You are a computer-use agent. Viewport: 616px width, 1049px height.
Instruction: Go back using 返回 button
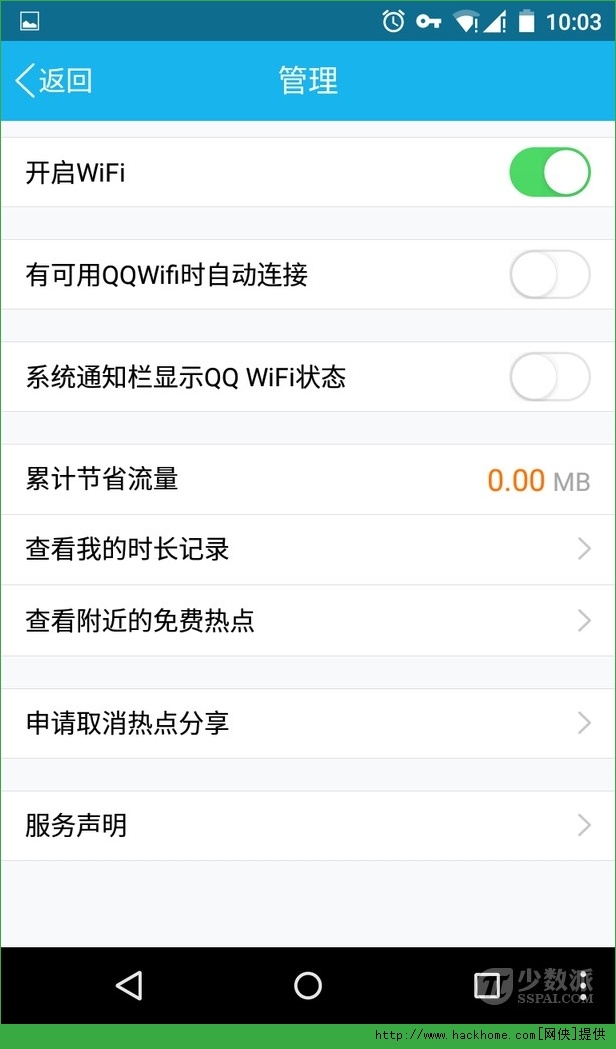pos(54,81)
